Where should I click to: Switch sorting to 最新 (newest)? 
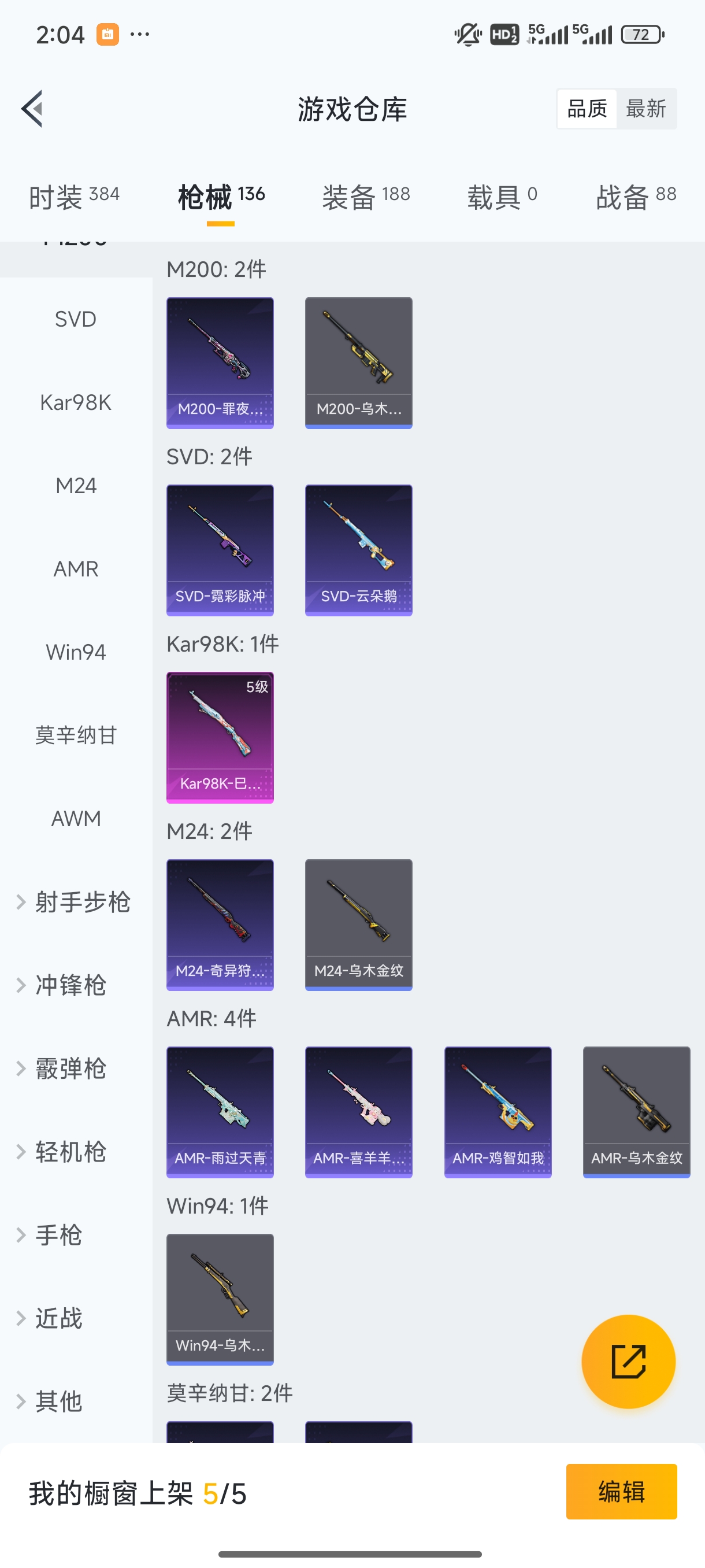(647, 108)
